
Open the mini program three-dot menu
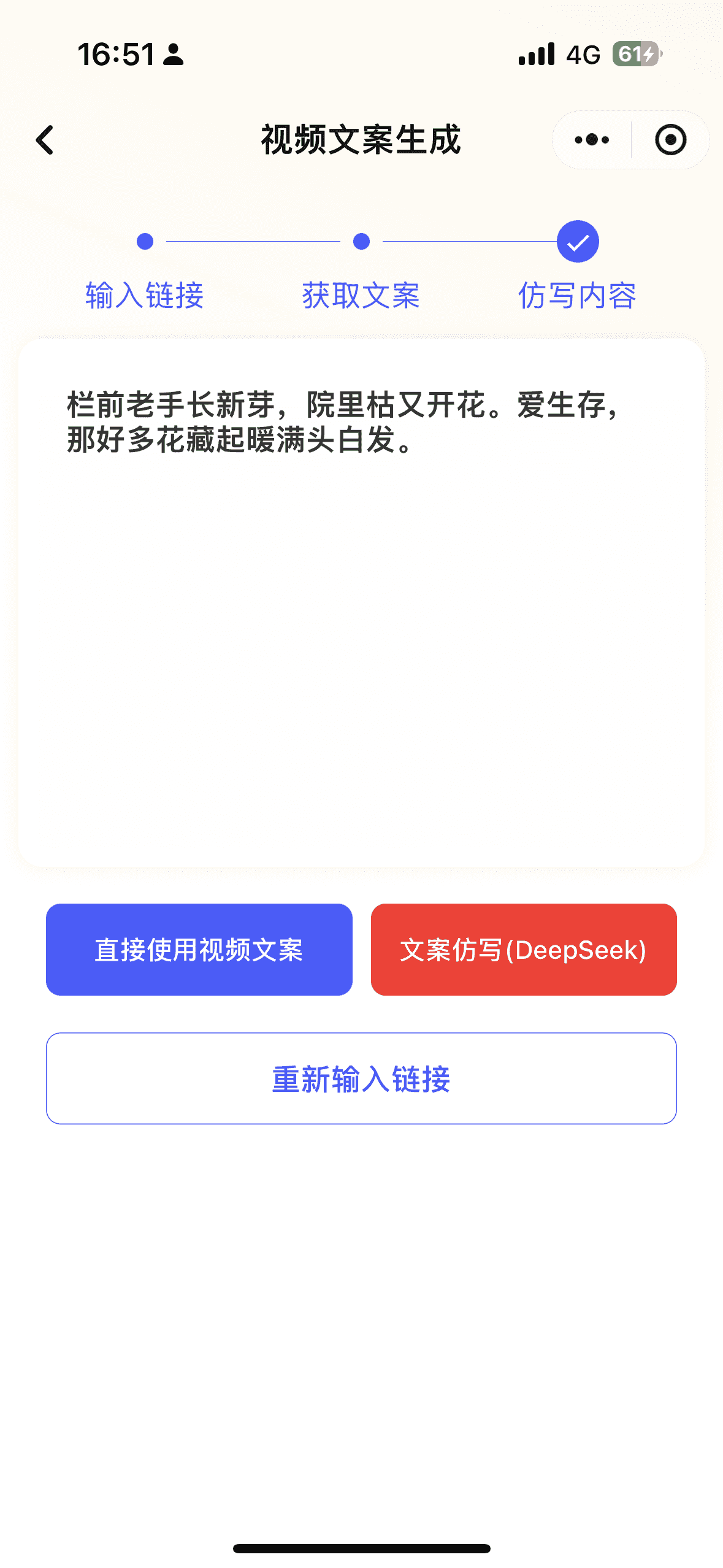(x=592, y=140)
